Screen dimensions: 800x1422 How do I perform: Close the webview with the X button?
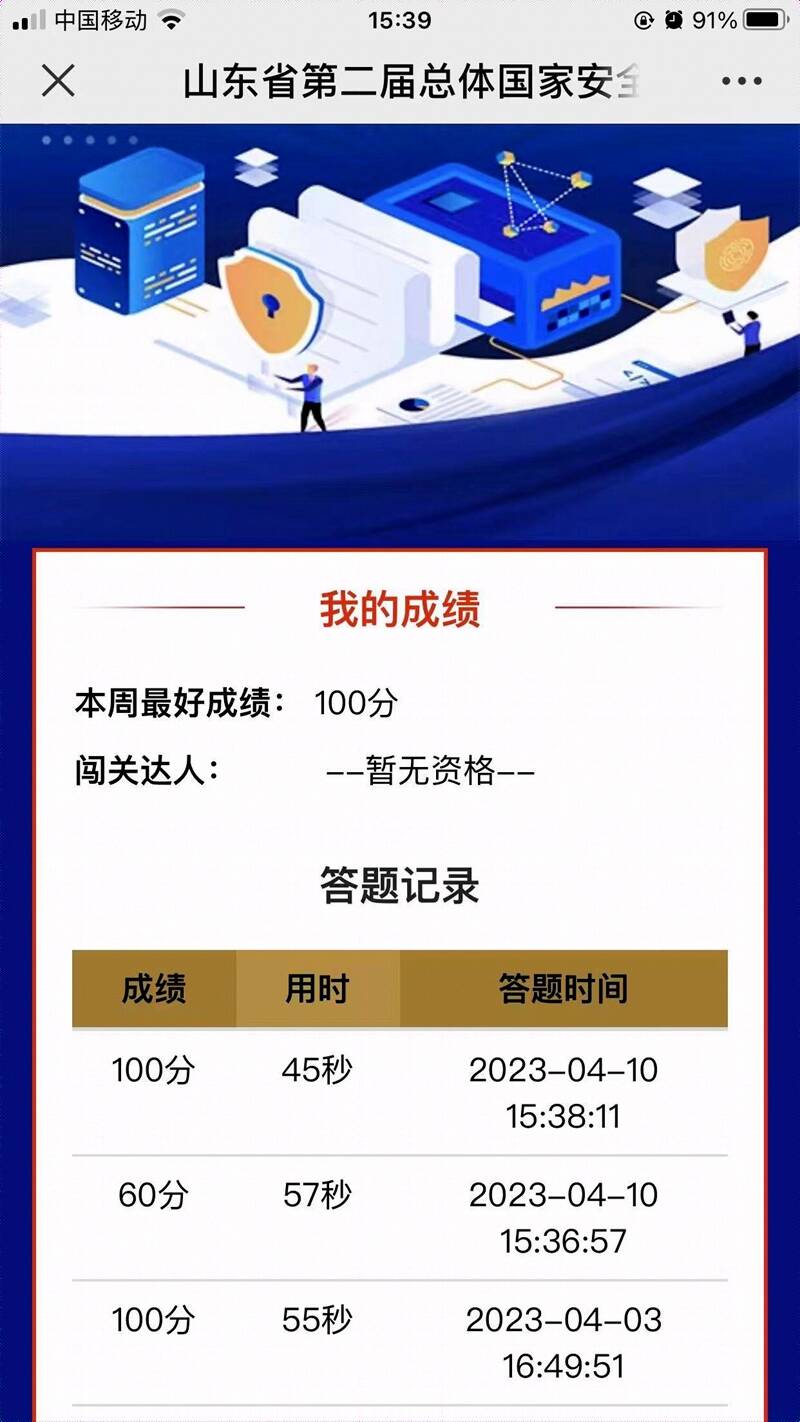[x=58, y=81]
